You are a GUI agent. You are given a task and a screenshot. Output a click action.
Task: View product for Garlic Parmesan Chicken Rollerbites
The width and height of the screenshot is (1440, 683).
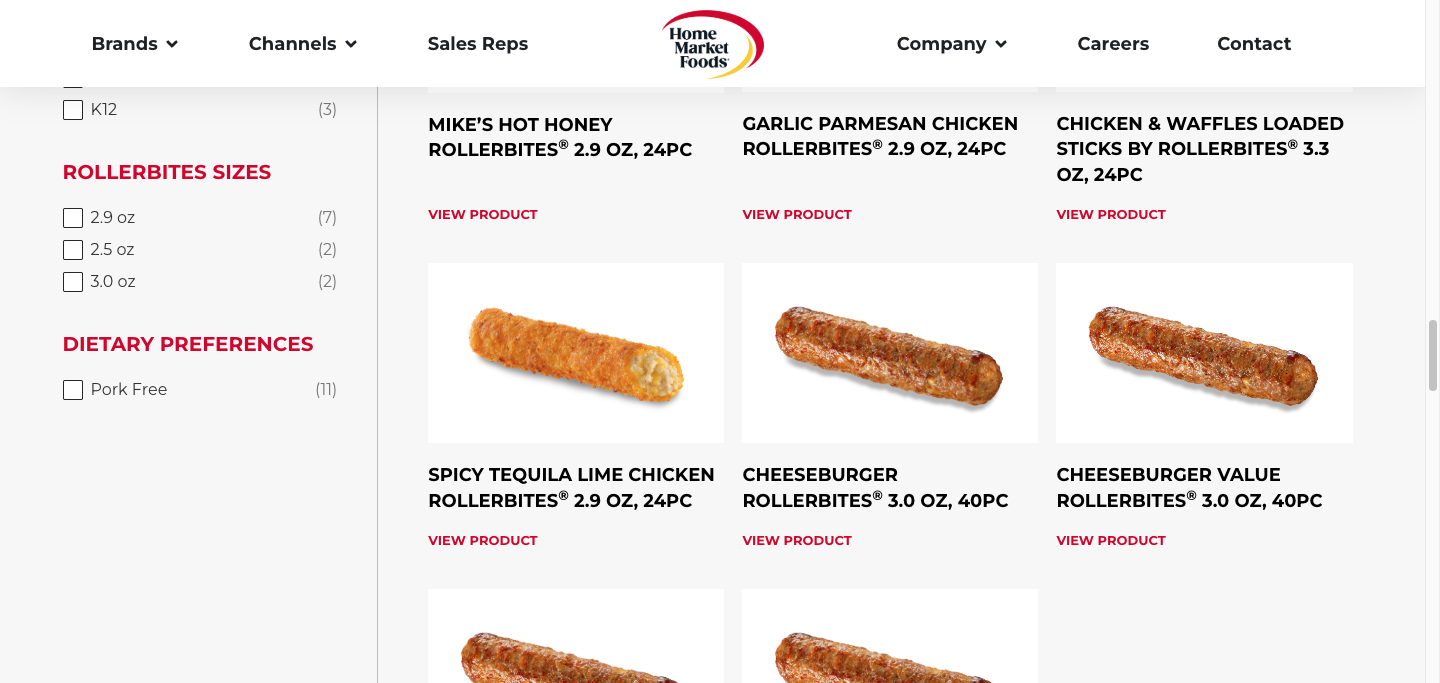796,214
